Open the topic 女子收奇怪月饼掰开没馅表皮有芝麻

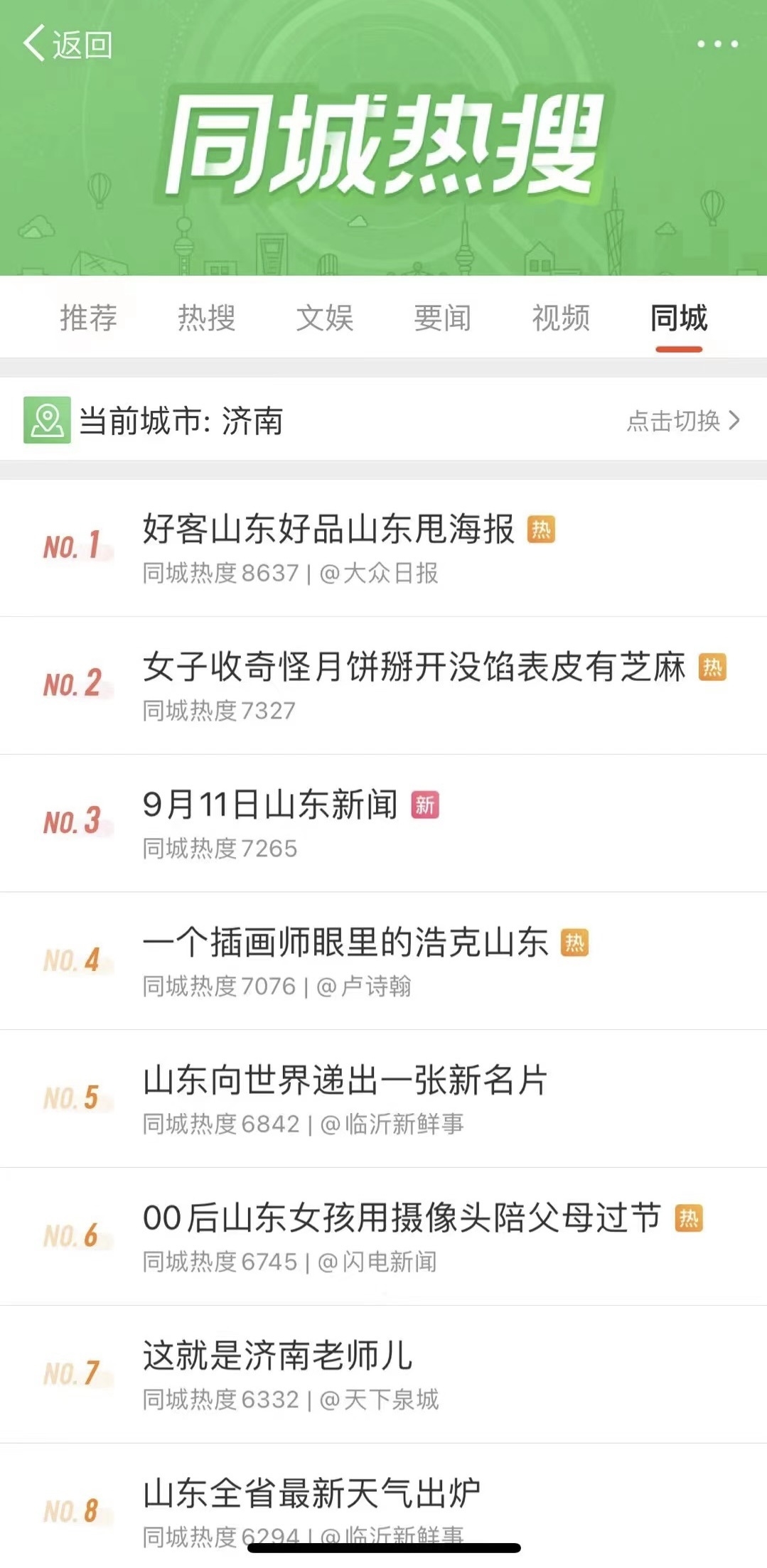click(414, 667)
